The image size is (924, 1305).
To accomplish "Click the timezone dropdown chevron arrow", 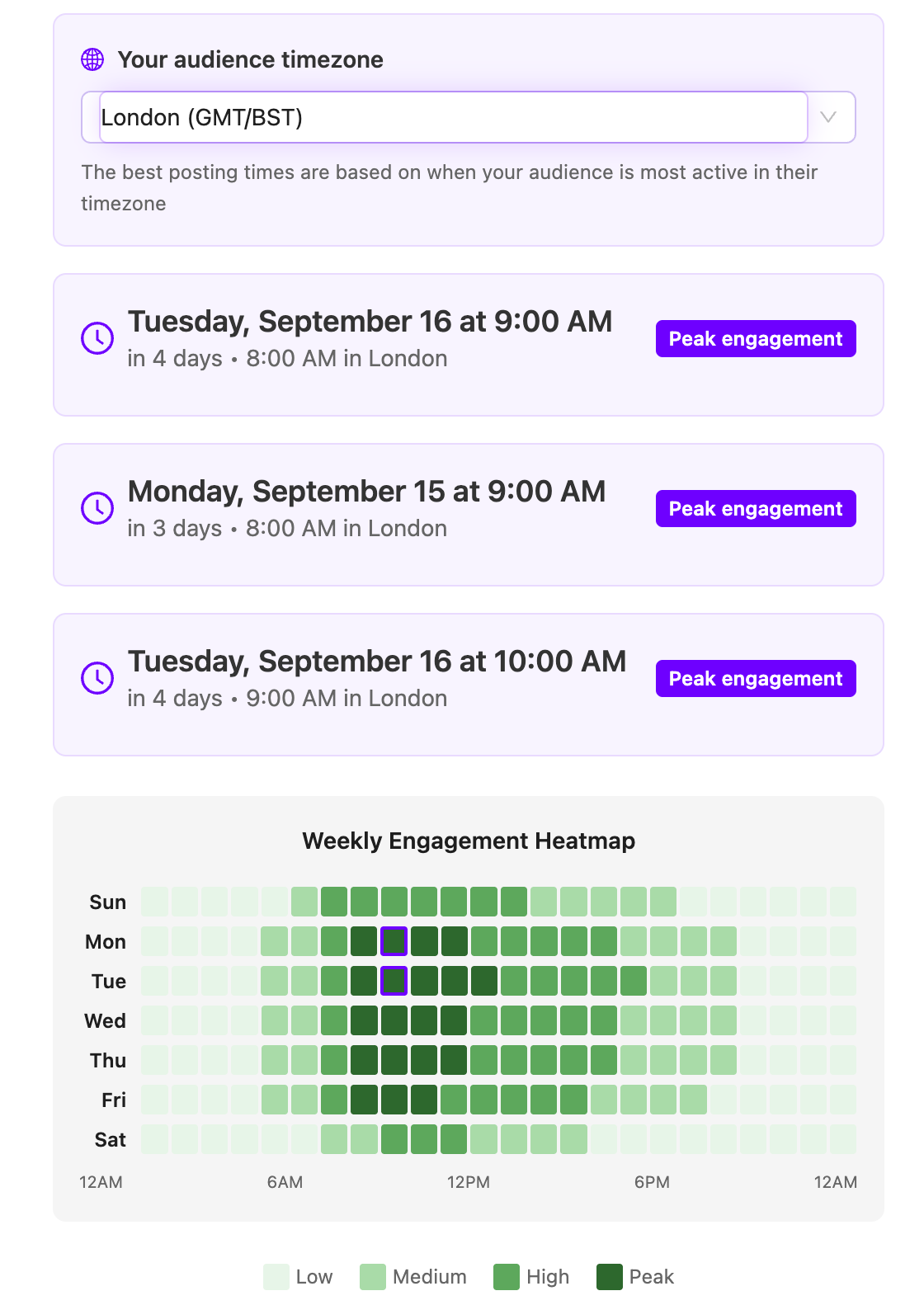I will click(x=829, y=117).
